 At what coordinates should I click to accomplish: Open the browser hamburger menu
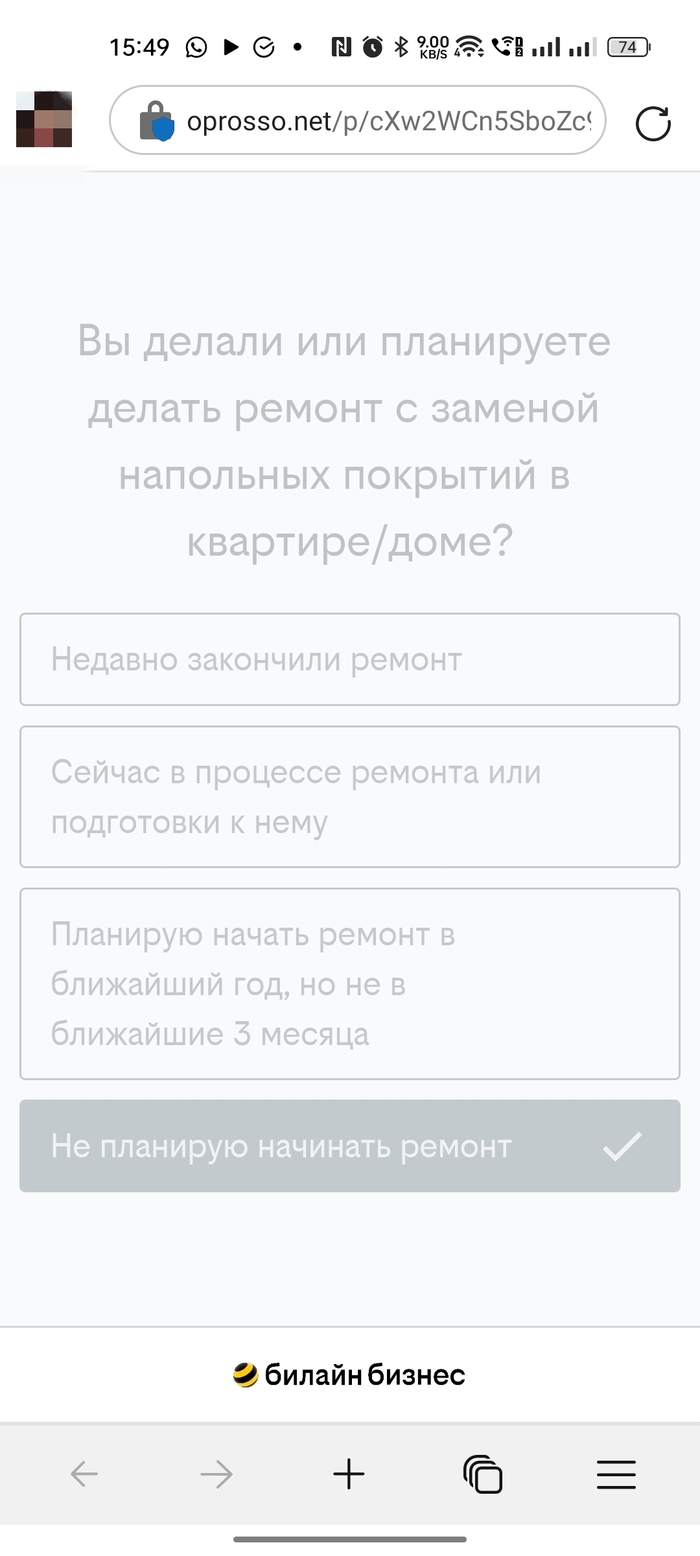[616, 1474]
